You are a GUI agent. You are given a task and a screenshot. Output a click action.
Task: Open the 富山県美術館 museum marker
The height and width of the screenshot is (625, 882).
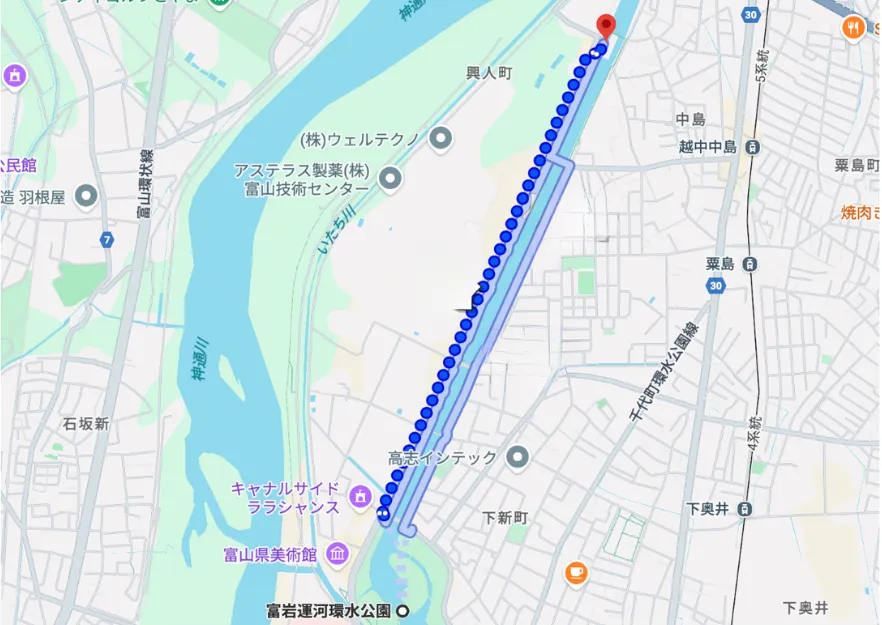coord(338,553)
